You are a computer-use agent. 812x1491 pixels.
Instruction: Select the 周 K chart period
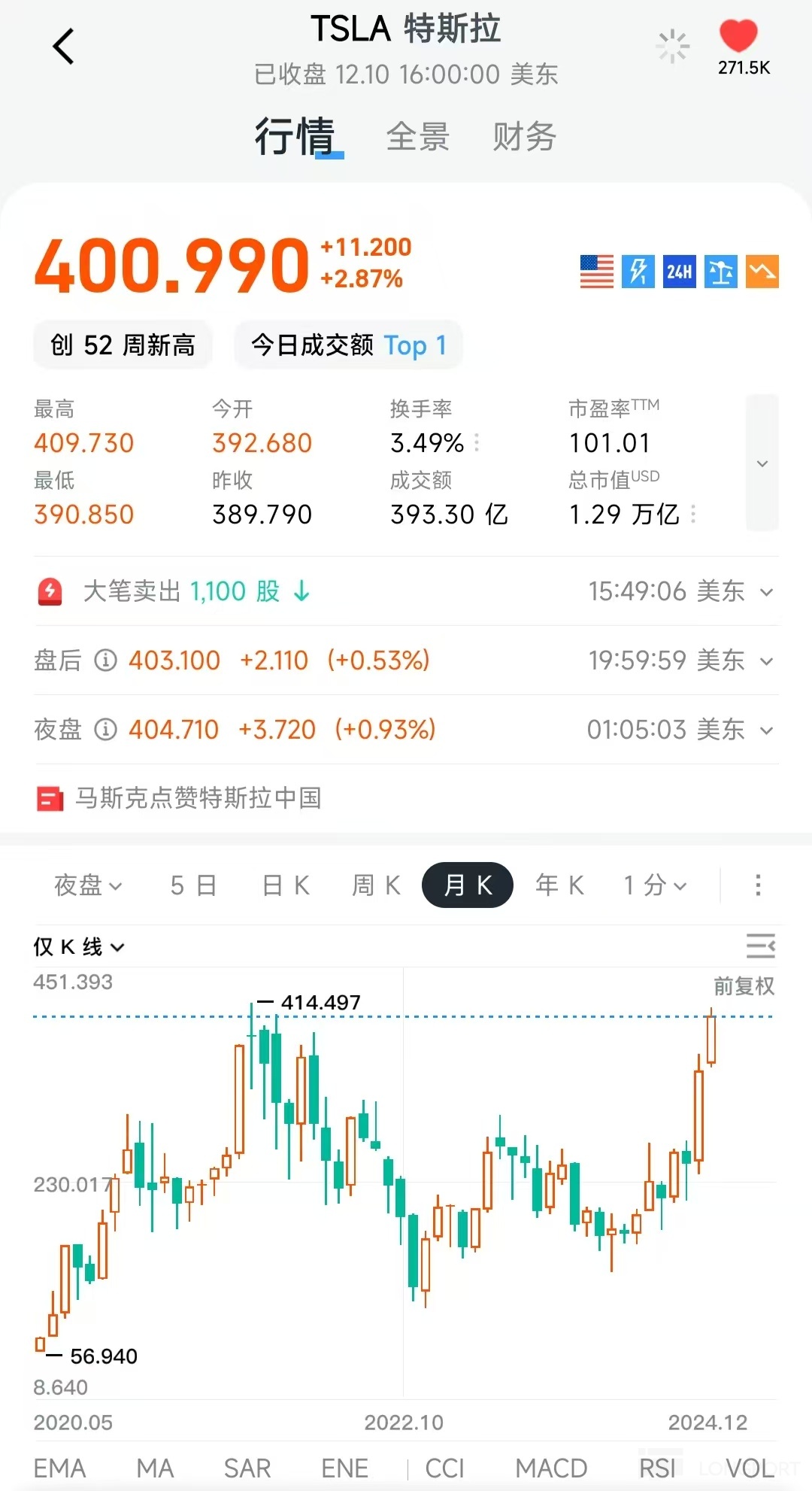(376, 885)
